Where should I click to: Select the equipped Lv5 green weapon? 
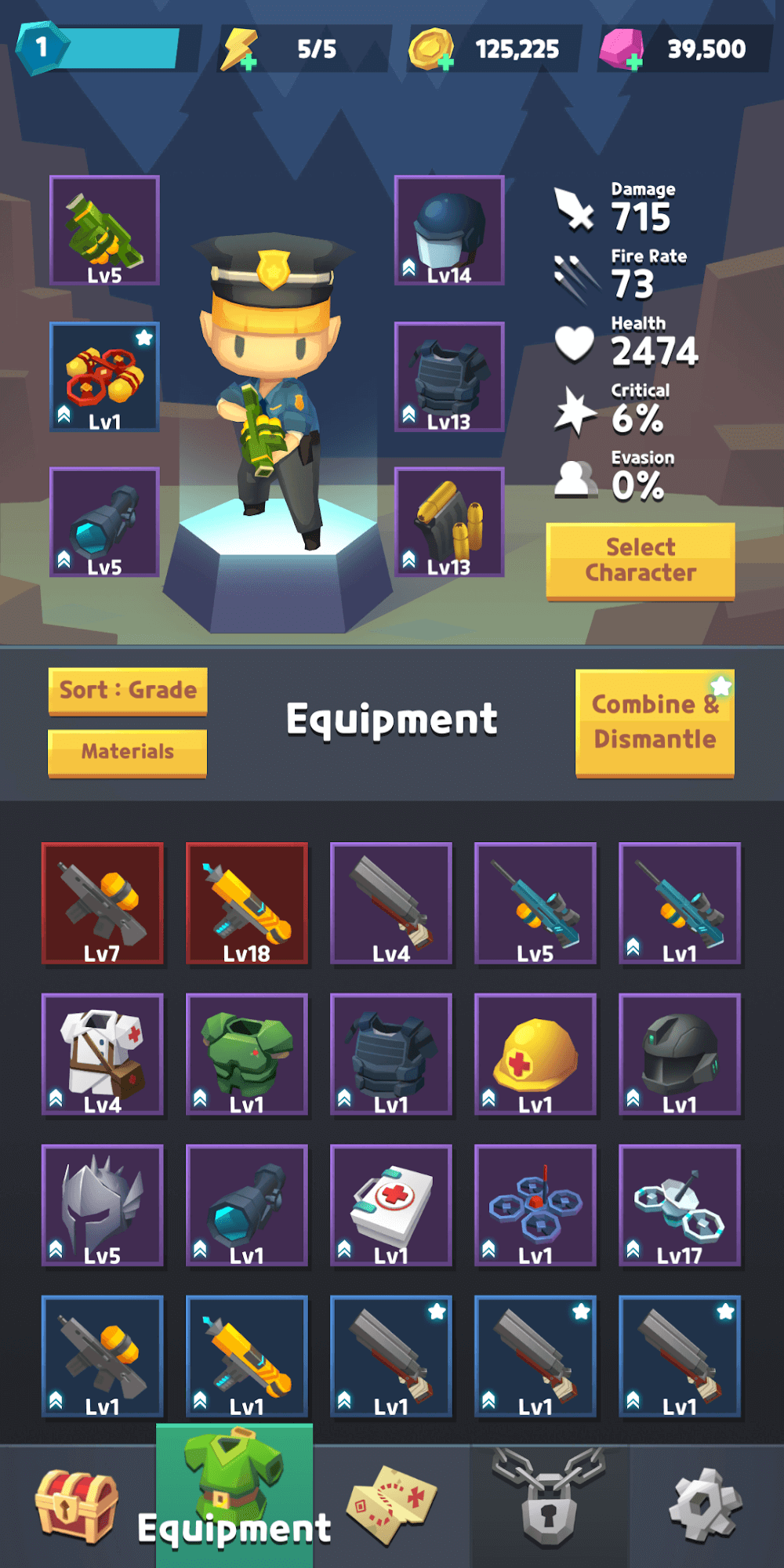[104, 230]
